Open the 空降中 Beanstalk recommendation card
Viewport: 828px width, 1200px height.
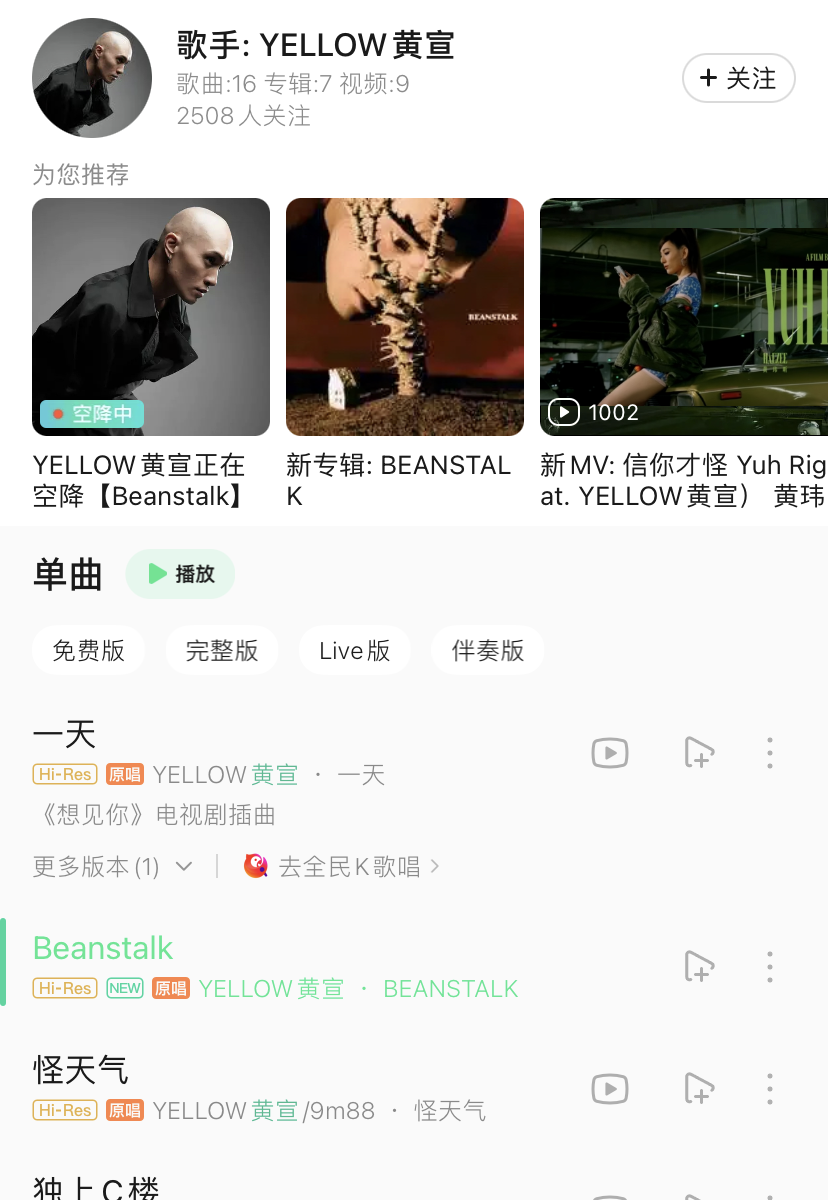(151, 317)
